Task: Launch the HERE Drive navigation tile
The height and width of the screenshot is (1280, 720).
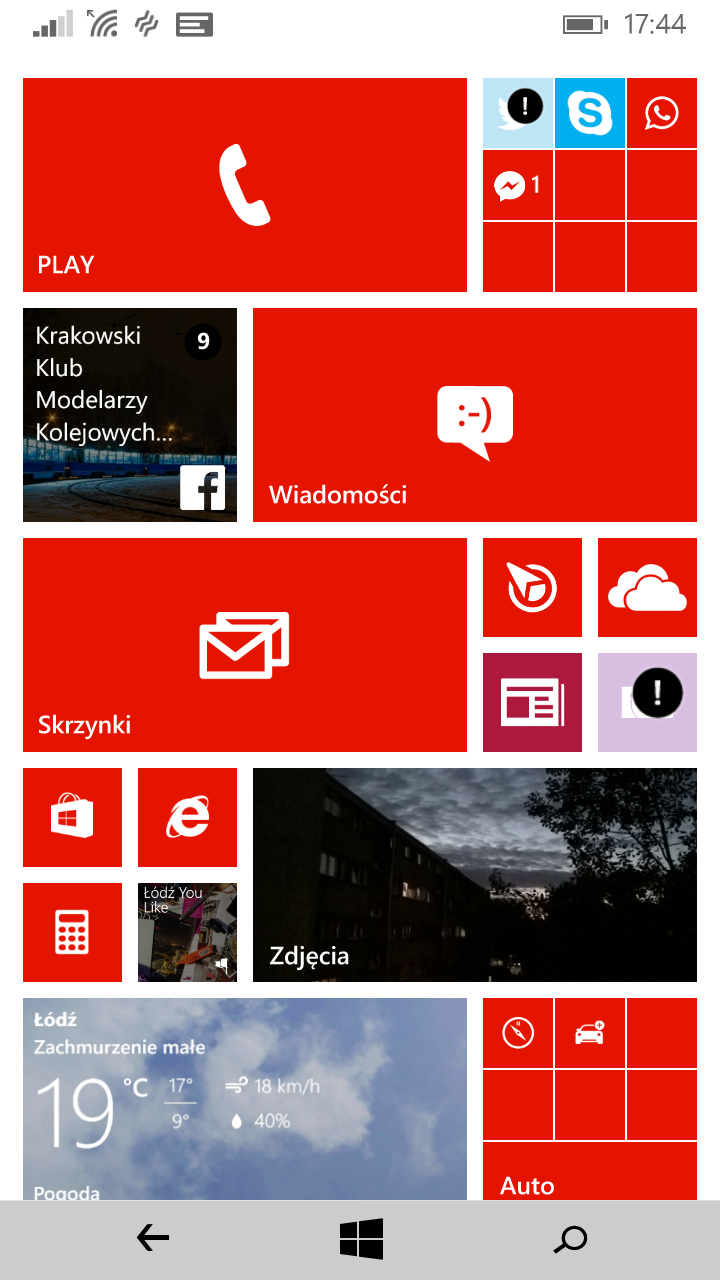Action: [x=532, y=587]
